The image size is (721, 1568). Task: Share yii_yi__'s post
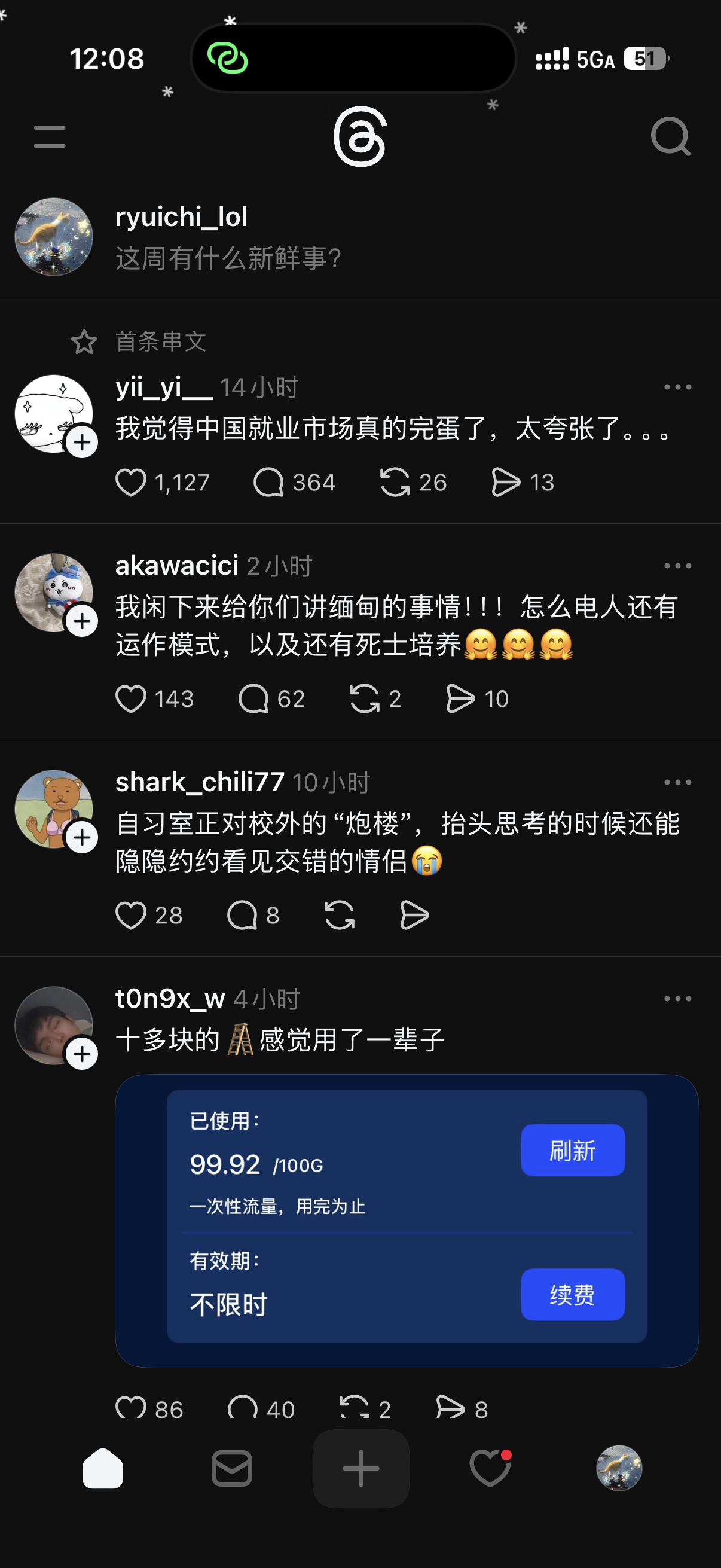(506, 483)
